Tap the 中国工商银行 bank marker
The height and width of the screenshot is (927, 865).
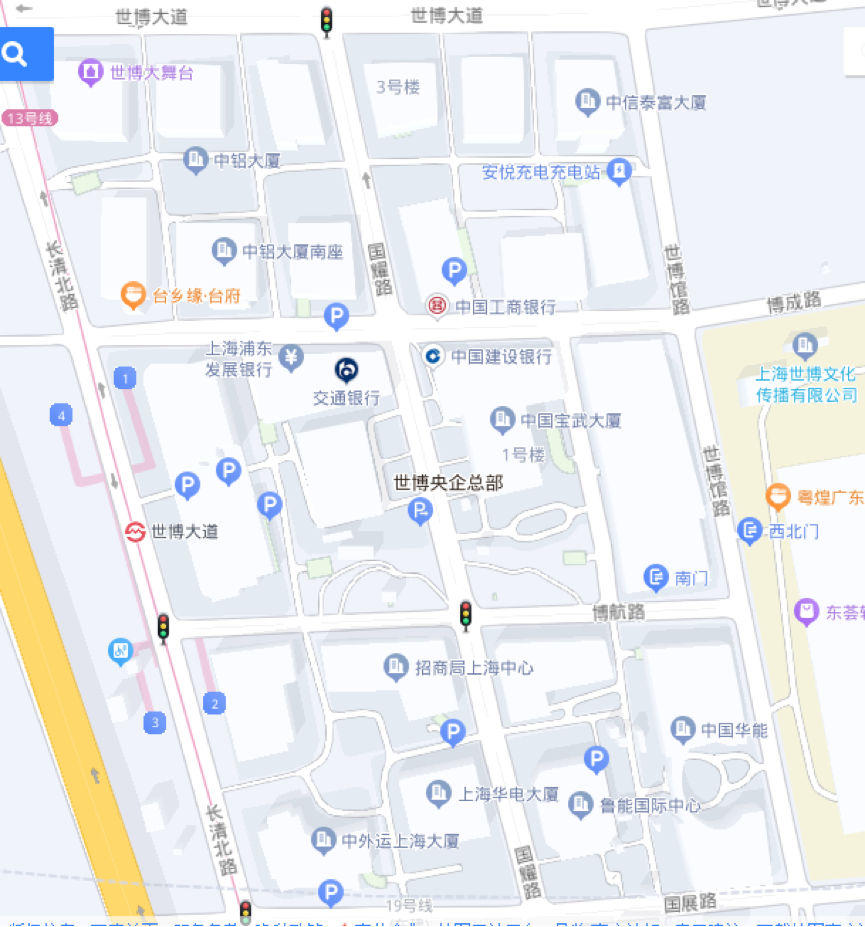(x=436, y=306)
